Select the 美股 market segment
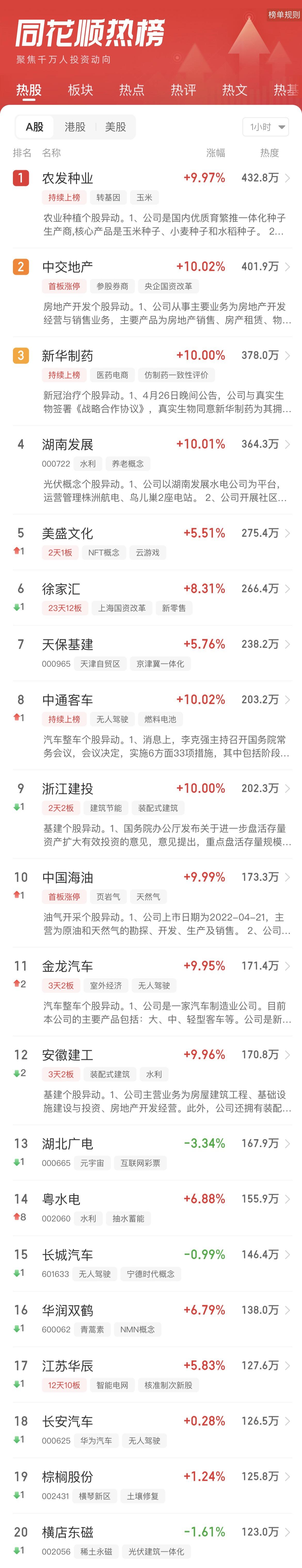Screen dimensions: 302x1568 coord(116,127)
